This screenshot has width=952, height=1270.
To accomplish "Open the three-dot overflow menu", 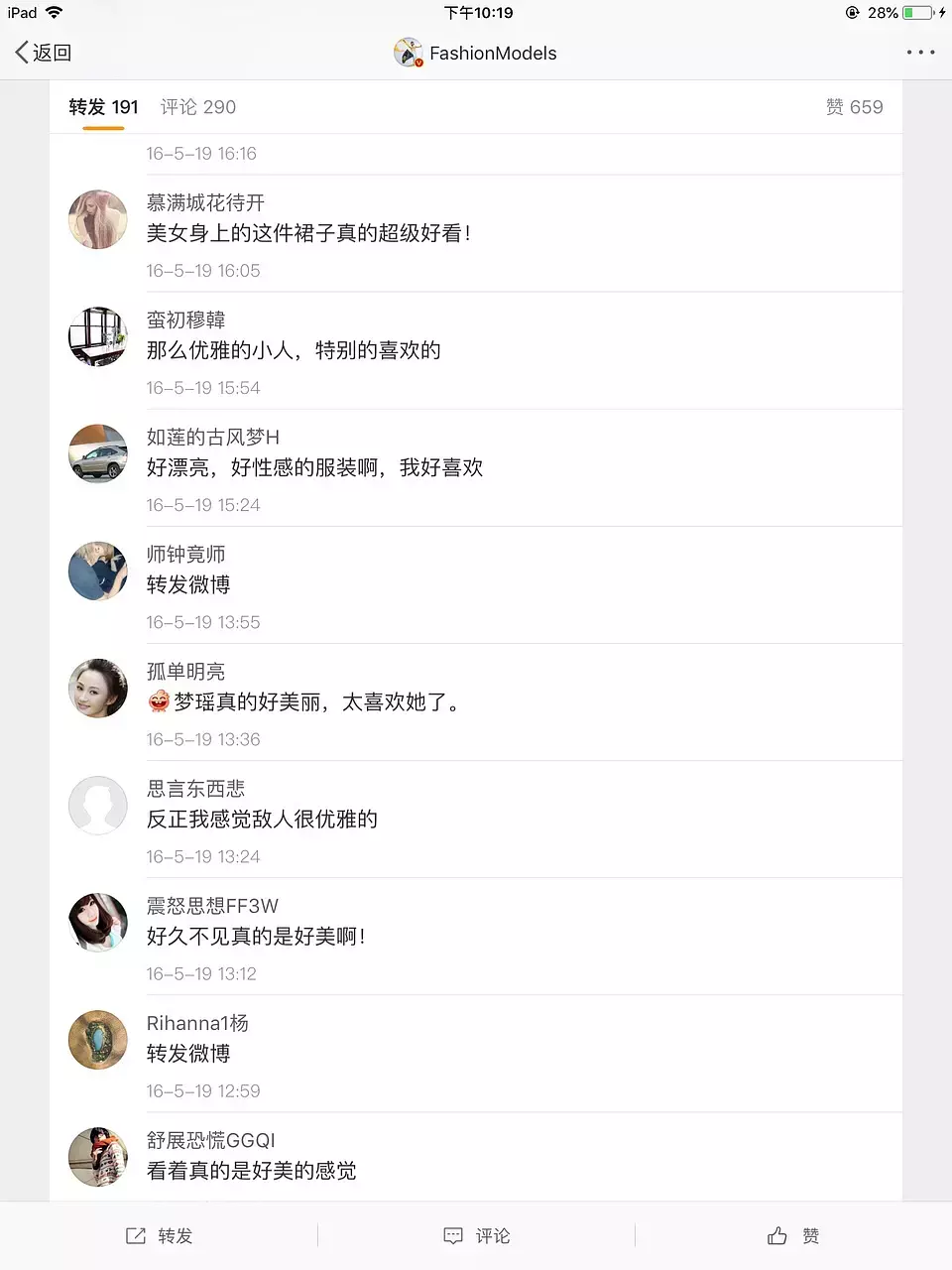I will 920,53.
